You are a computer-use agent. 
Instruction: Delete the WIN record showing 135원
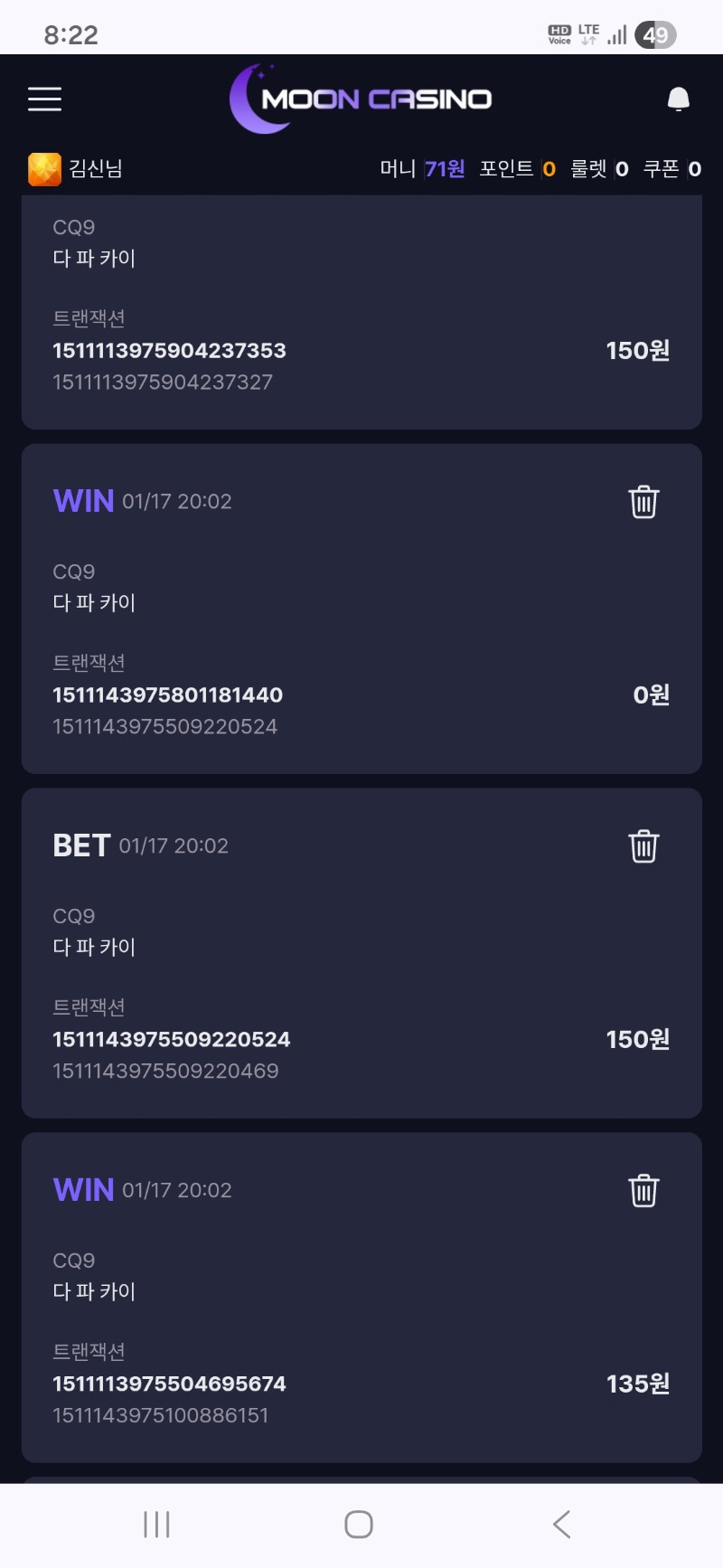click(643, 1191)
